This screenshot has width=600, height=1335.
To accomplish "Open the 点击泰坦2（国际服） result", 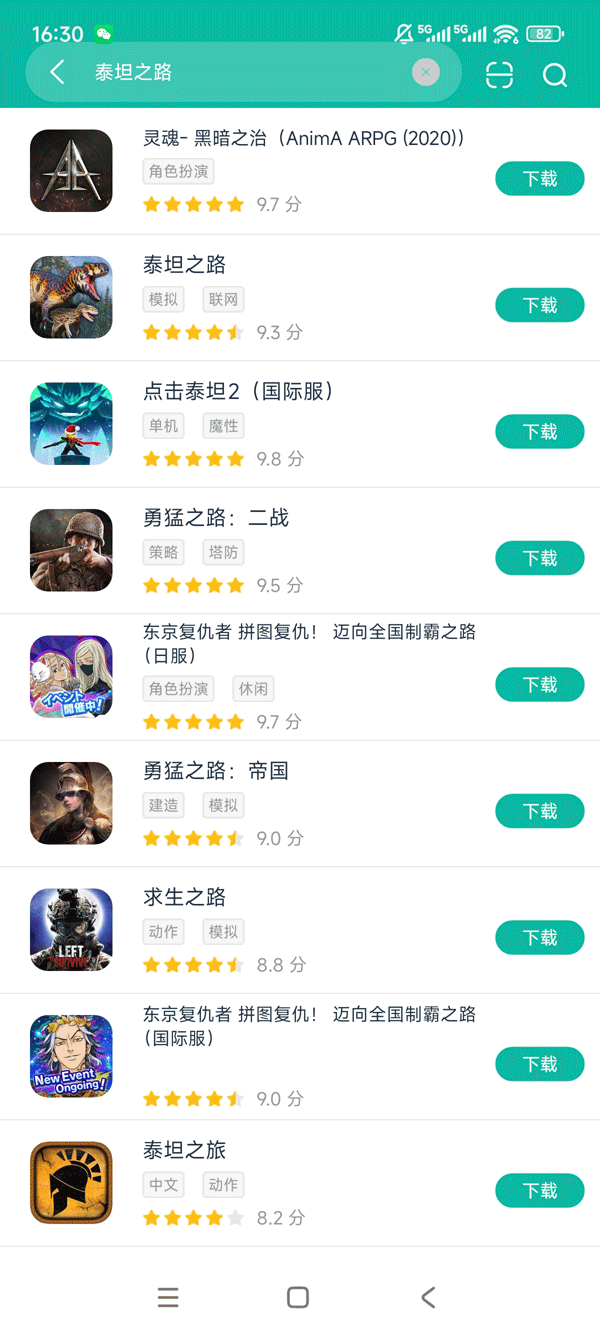I will click(x=238, y=392).
